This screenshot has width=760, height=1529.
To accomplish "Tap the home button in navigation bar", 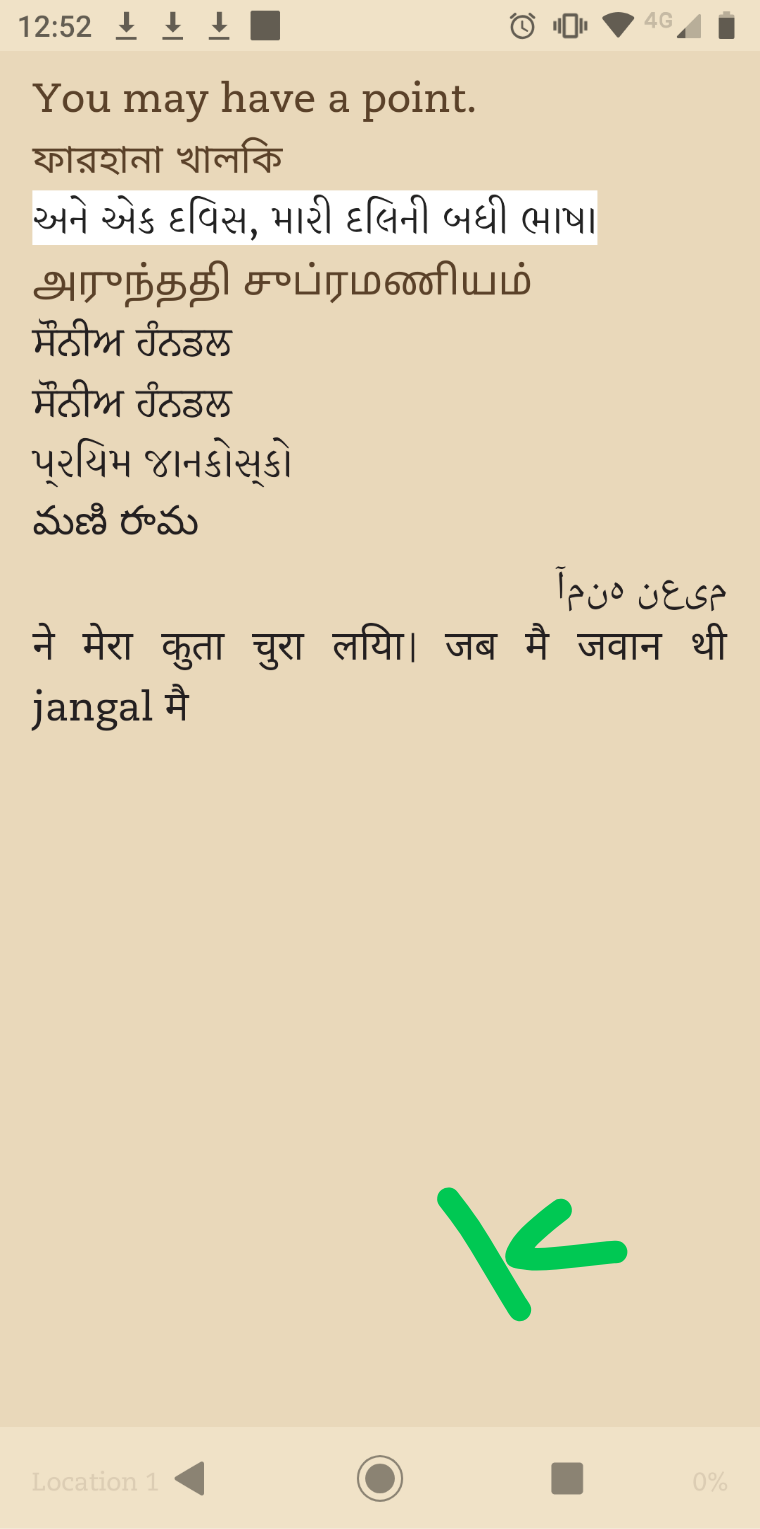I will click(380, 1478).
